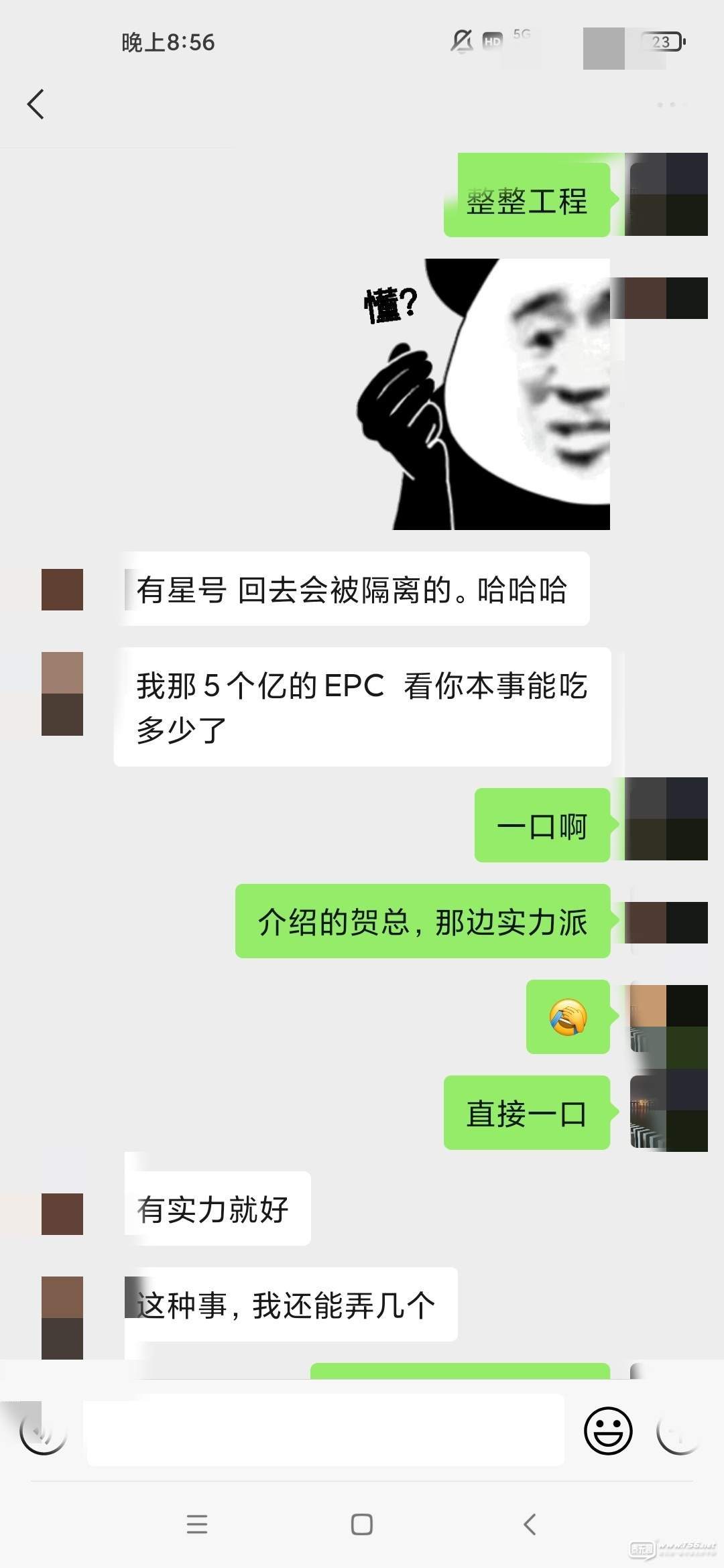This screenshot has width=724, height=1568.
Task: Open the plus attachment menu
Action: point(678,1431)
